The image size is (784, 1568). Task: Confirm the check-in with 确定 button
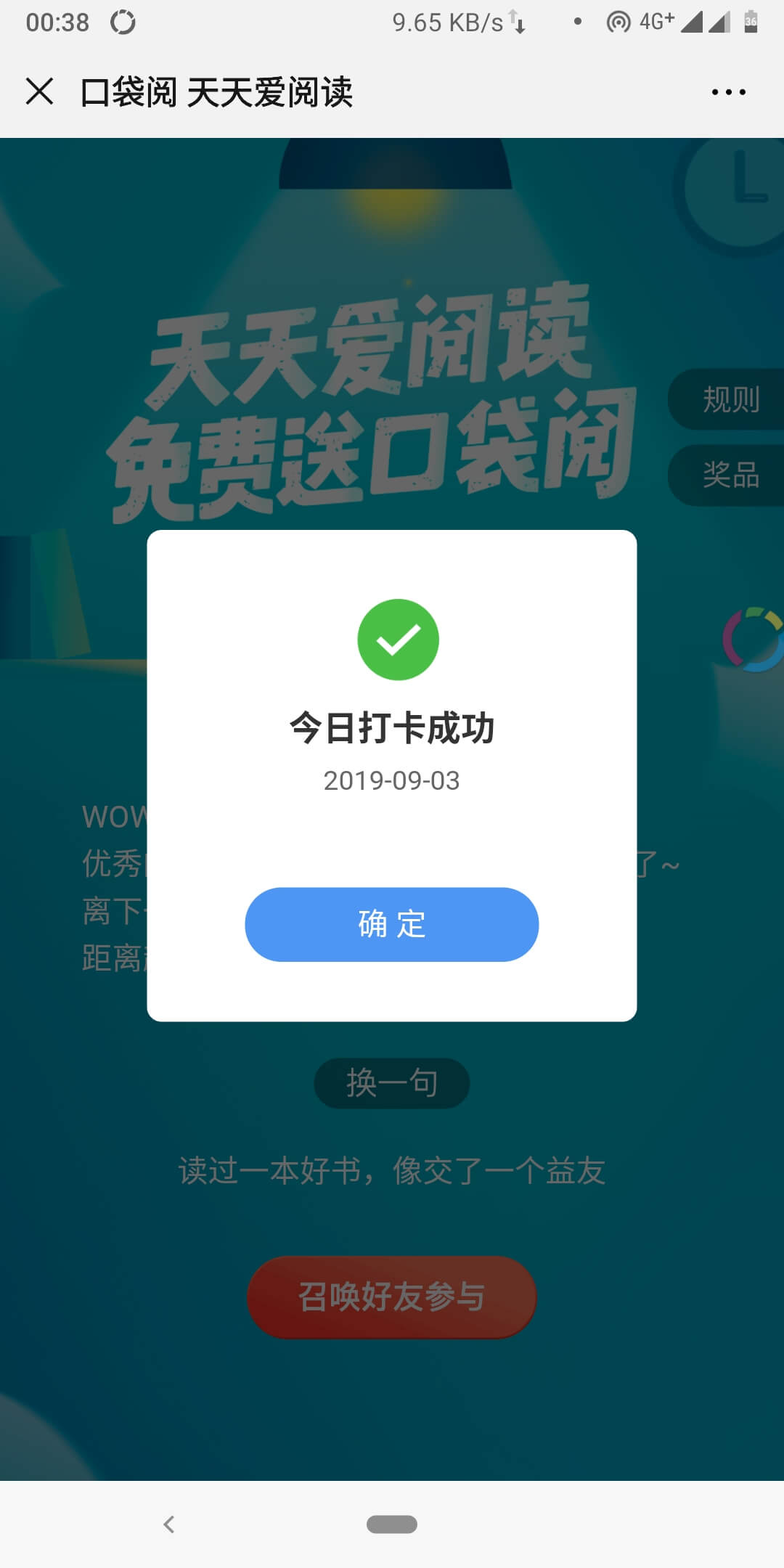391,924
